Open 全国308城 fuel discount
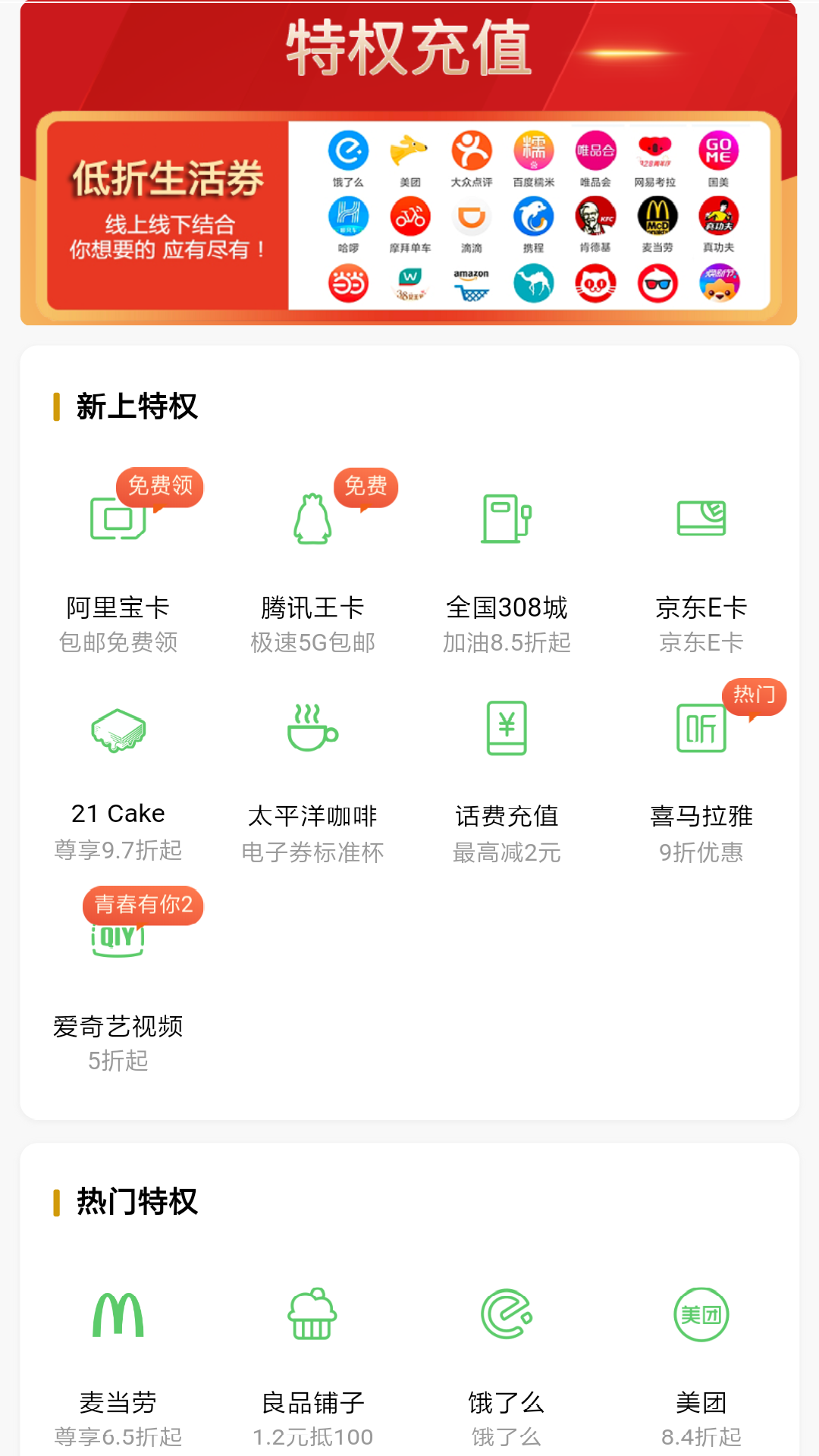 tap(507, 561)
